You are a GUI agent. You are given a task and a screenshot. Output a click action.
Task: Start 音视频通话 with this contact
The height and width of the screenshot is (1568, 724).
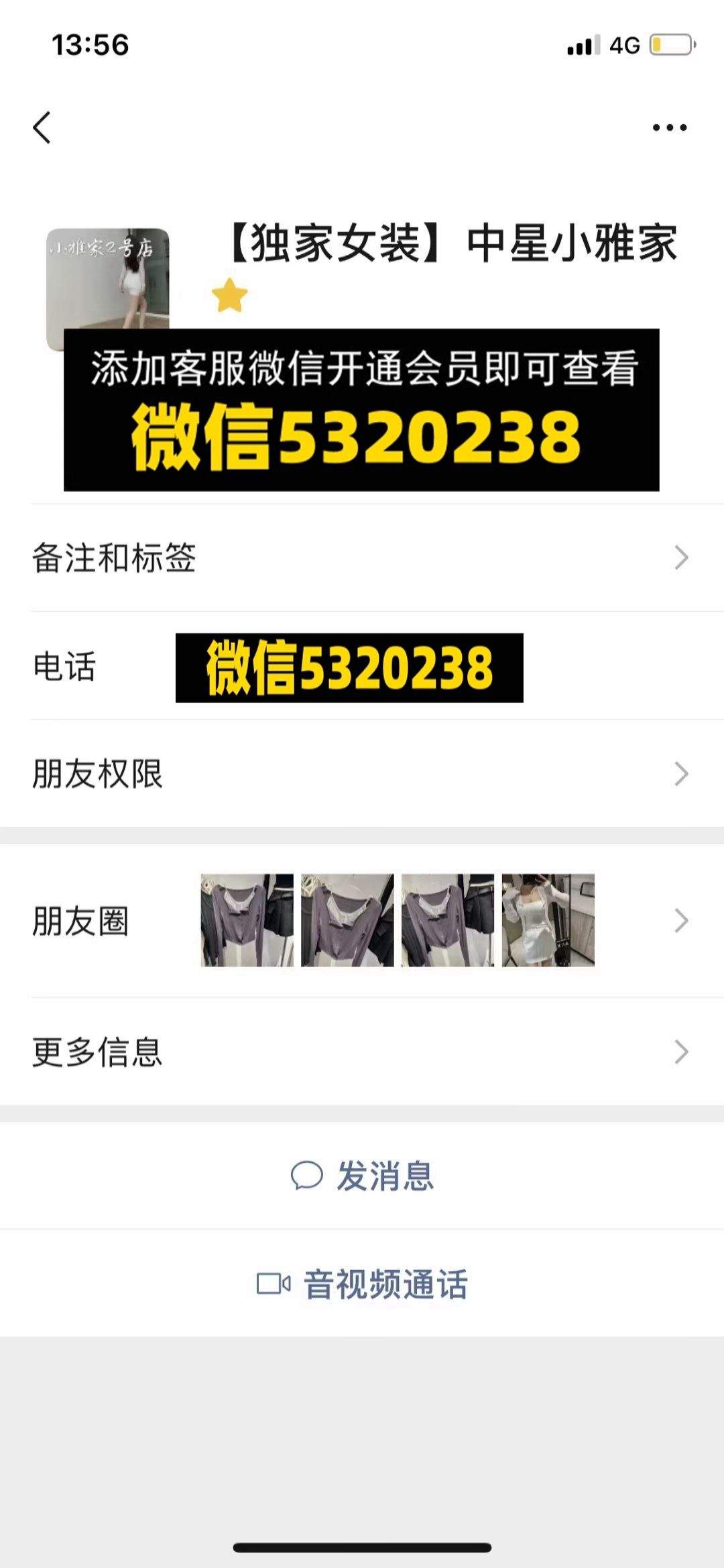click(362, 1284)
